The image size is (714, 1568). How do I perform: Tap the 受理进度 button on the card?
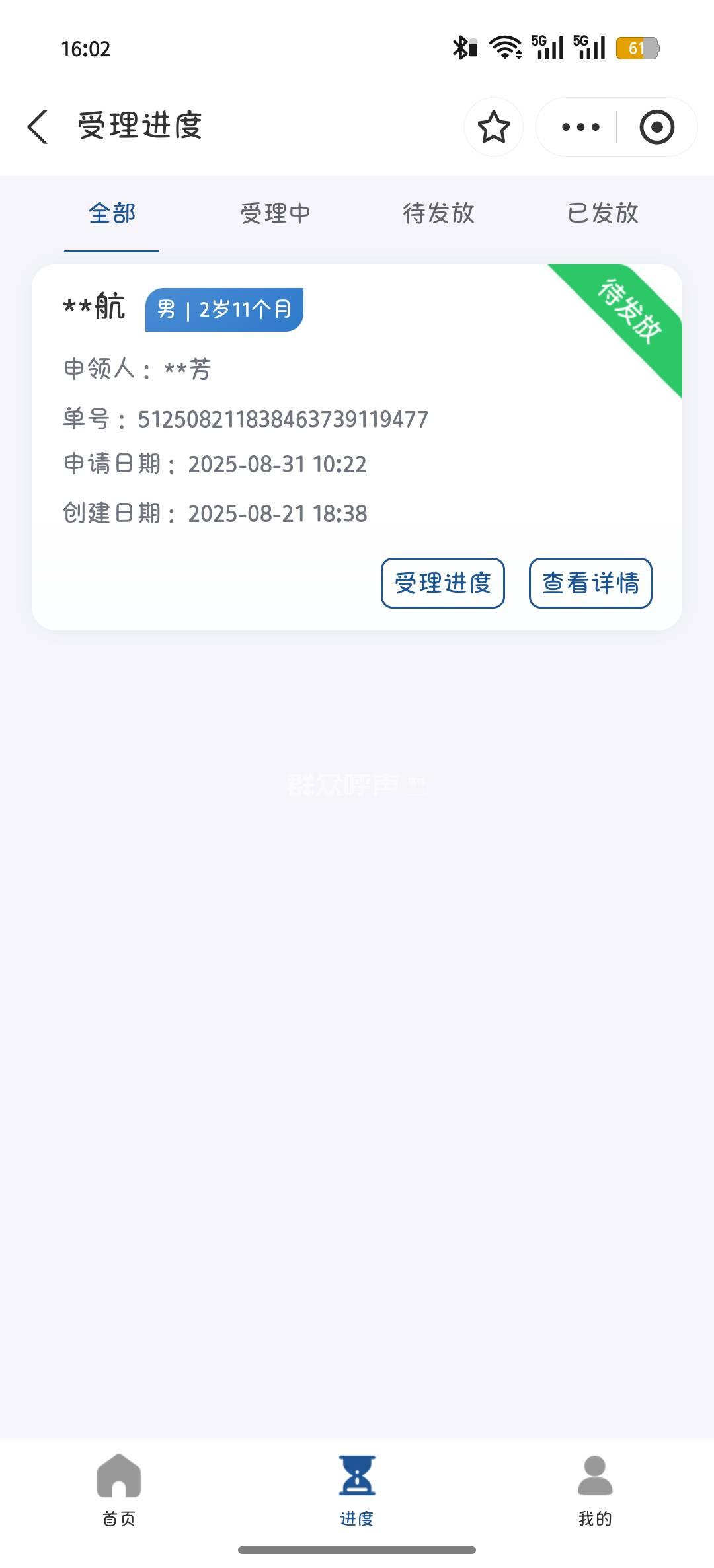click(x=442, y=583)
